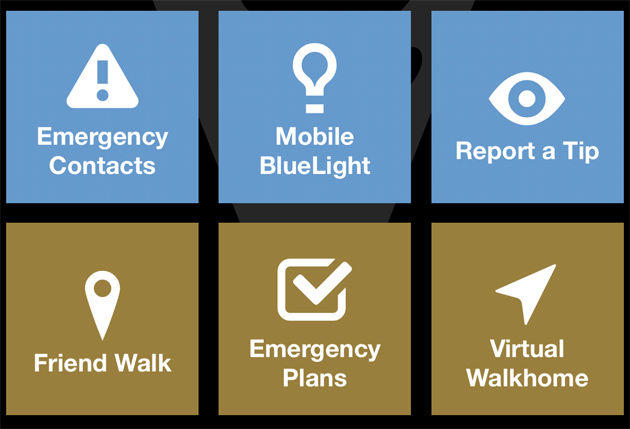View Emergency Plans
This screenshot has width=630, height=429.
tap(314, 318)
